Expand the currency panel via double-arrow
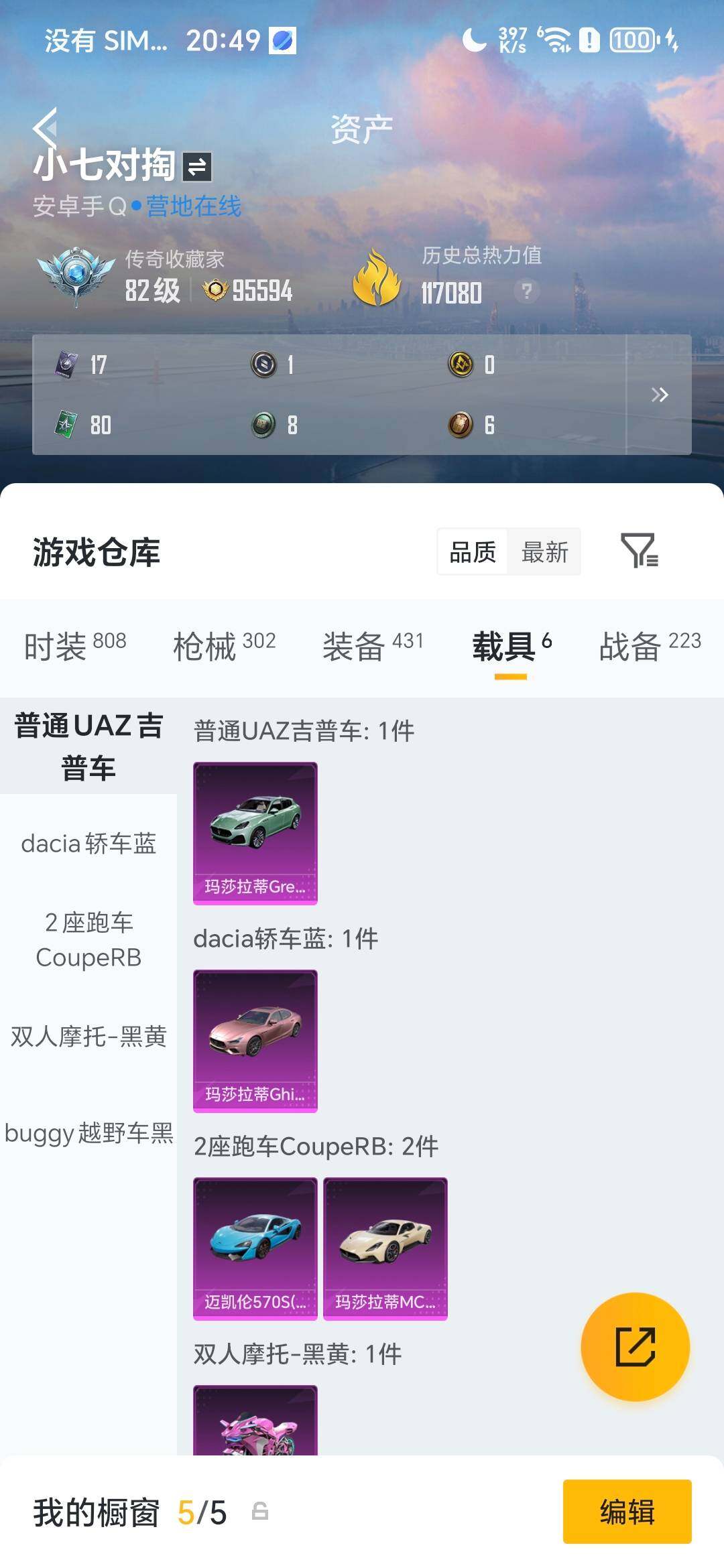Viewport: 724px width, 1568px height. pyautogui.click(x=658, y=395)
